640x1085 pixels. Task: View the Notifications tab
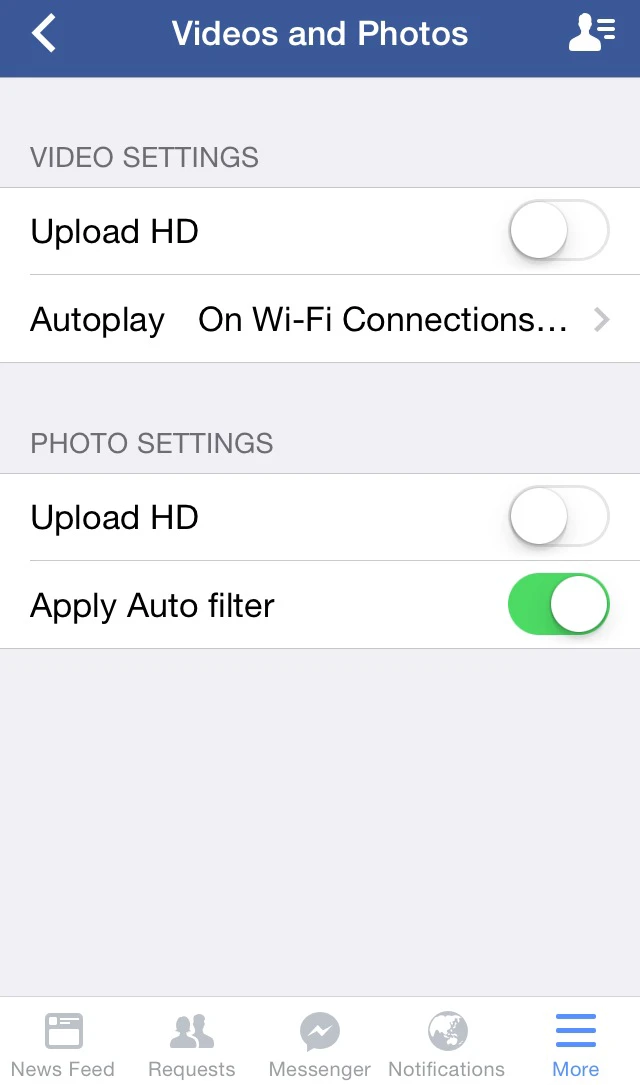tap(447, 1044)
